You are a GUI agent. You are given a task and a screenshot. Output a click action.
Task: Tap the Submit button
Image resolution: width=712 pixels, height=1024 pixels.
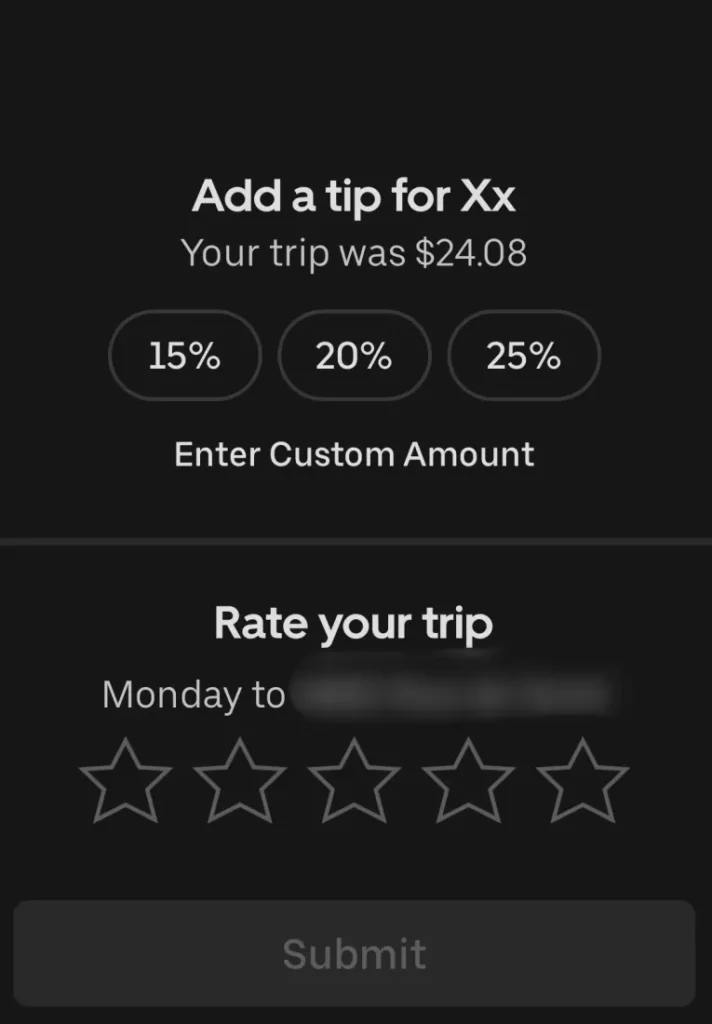tap(354, 953)
